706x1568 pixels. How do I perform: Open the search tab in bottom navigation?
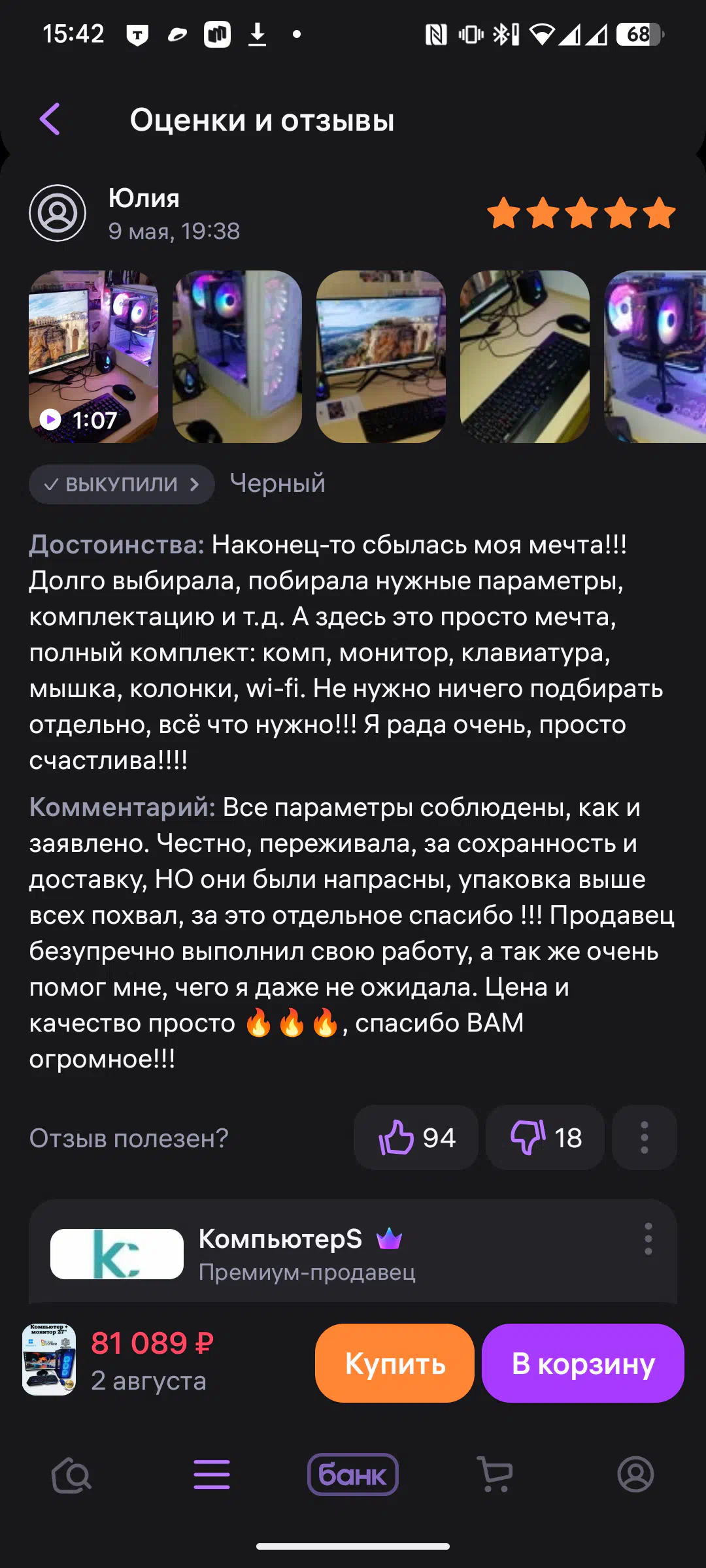tap(71, 1475)
